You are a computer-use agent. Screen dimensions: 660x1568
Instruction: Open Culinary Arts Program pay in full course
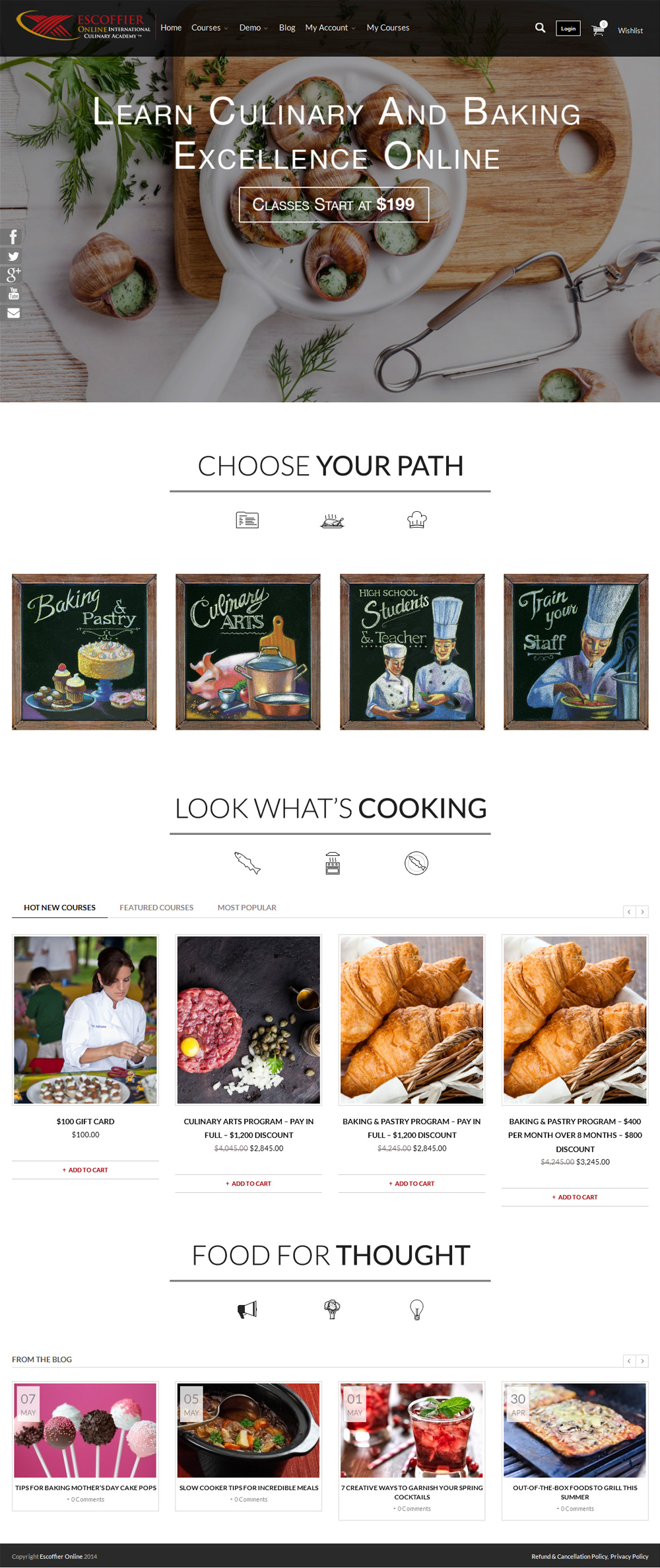click(248, 1128)
